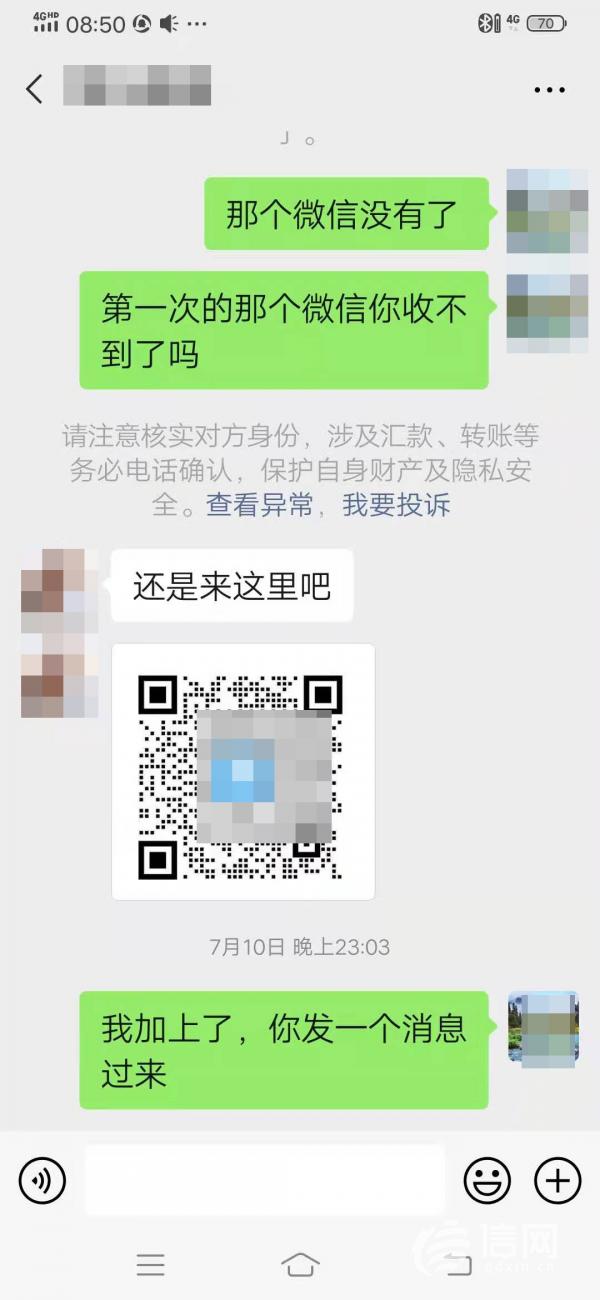Viewport: 600px width, 1300px height.
Task: Open the plus attachments menu
Action: click(x=557, y=1181)
